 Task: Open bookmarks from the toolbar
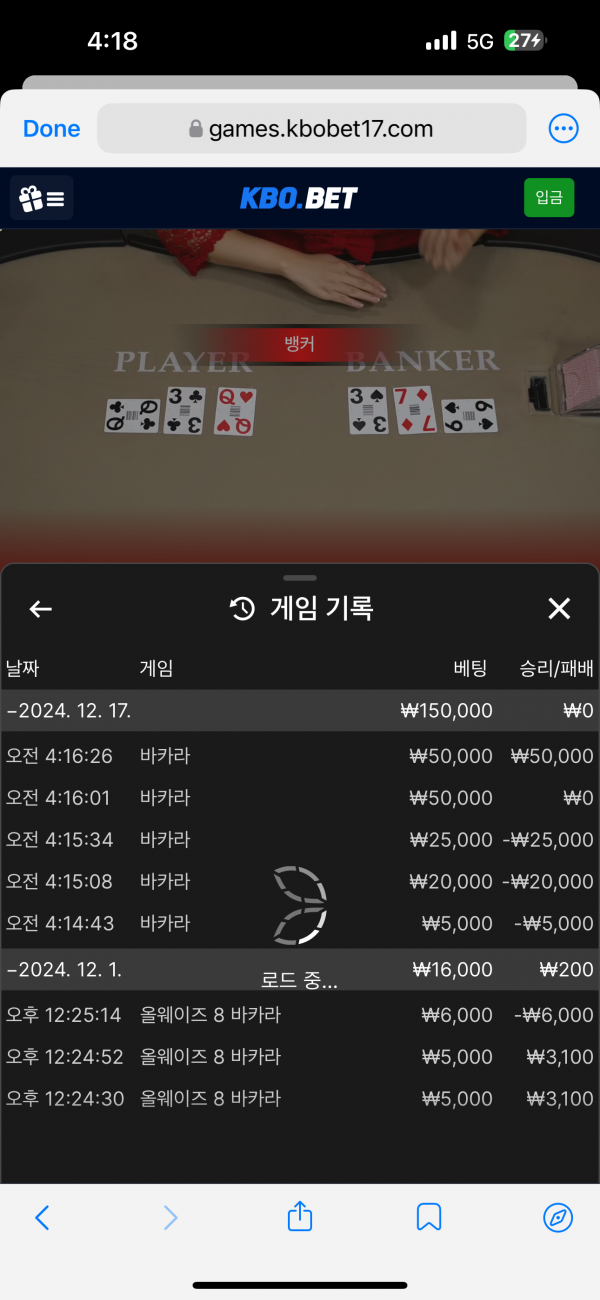(x=429, y=1217)
